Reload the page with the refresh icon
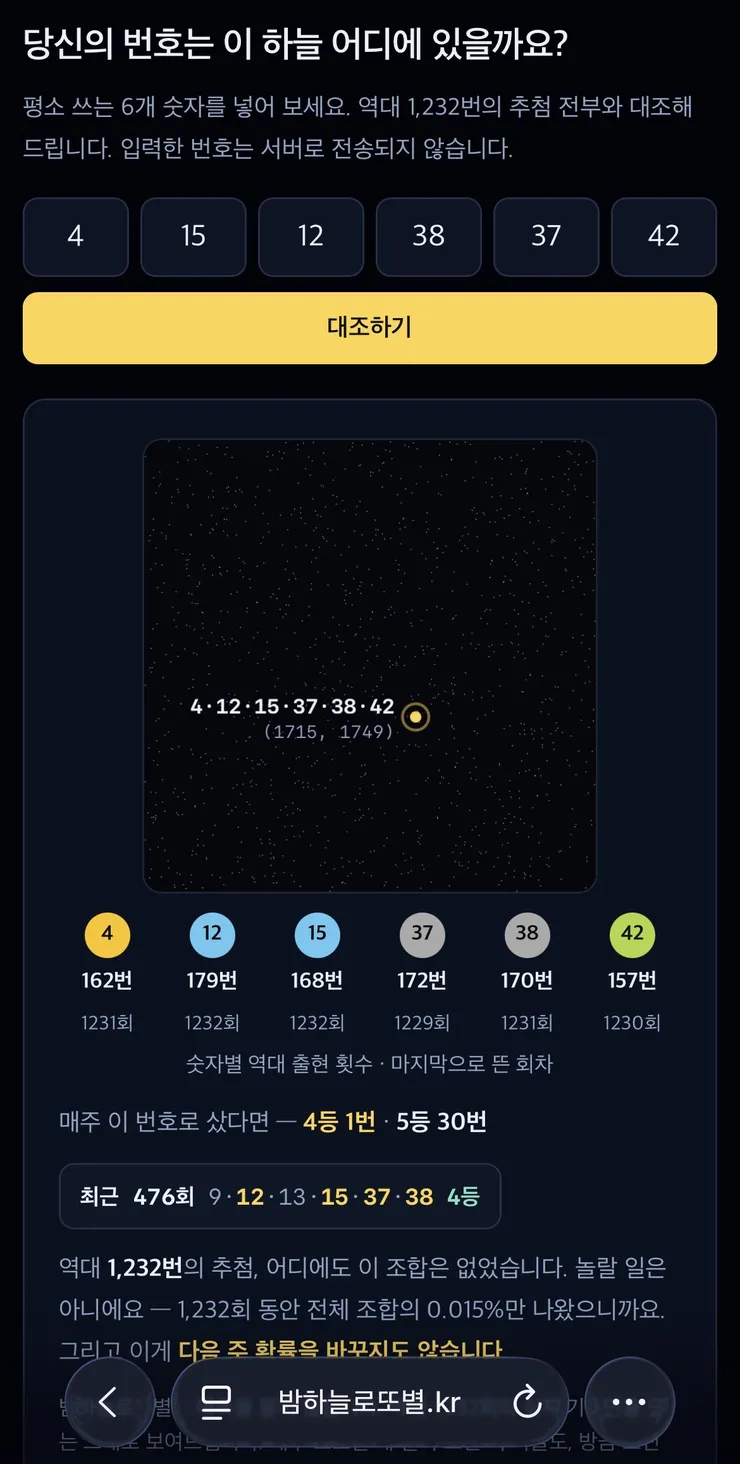Image resolution: width=740 pixels, height=1464 pixels. pos(527,1403)
